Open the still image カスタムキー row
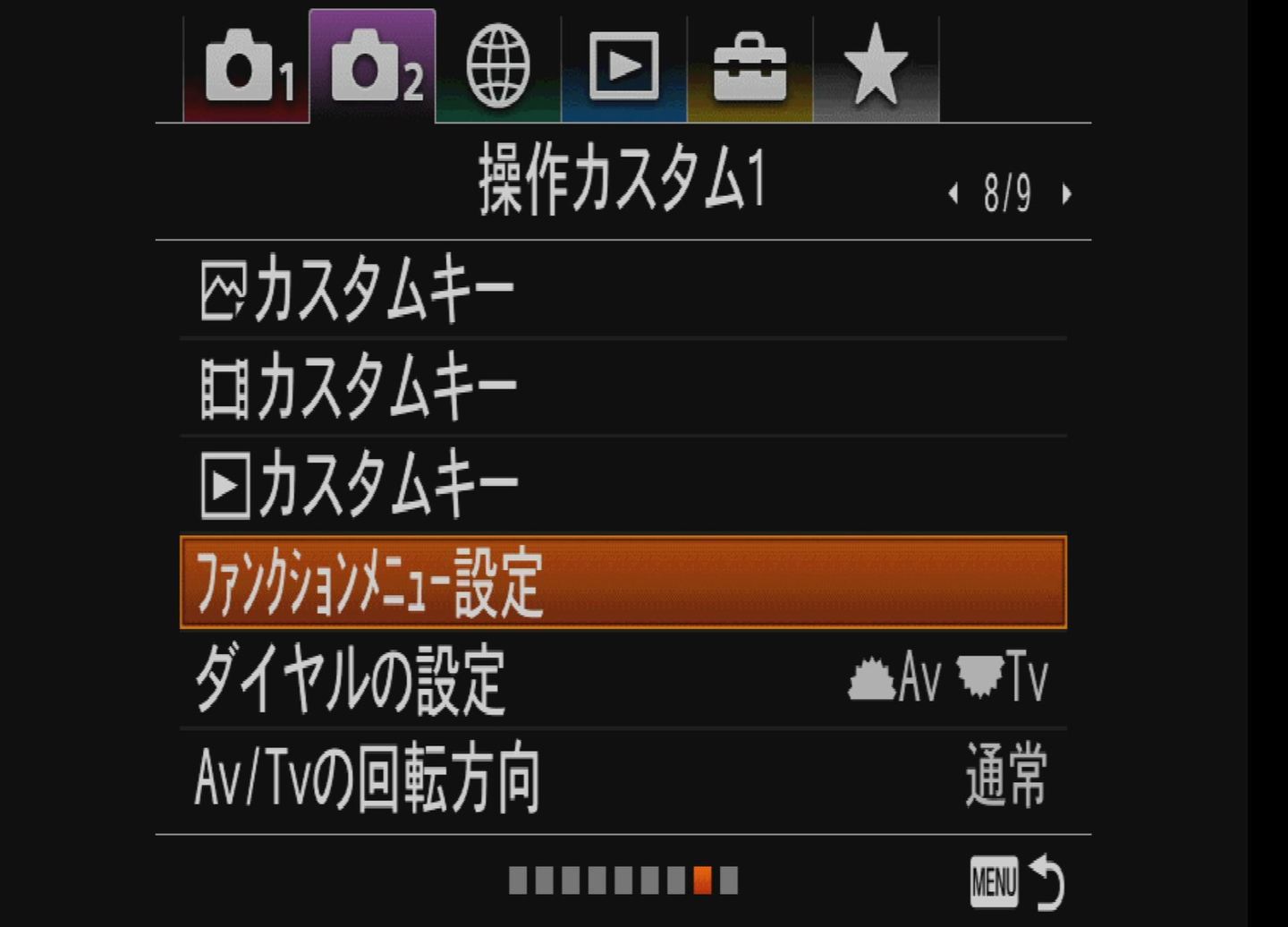 tap(623, 290)
